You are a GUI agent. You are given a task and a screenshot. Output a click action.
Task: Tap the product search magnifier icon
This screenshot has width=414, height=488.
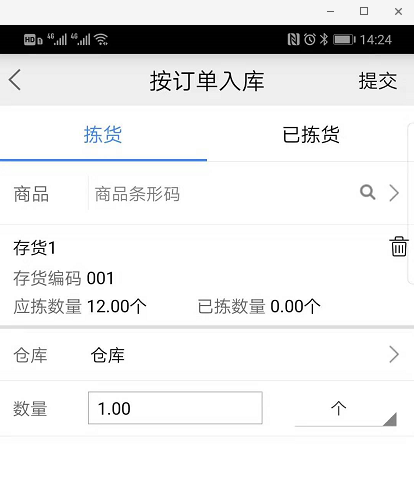[367, 192]
